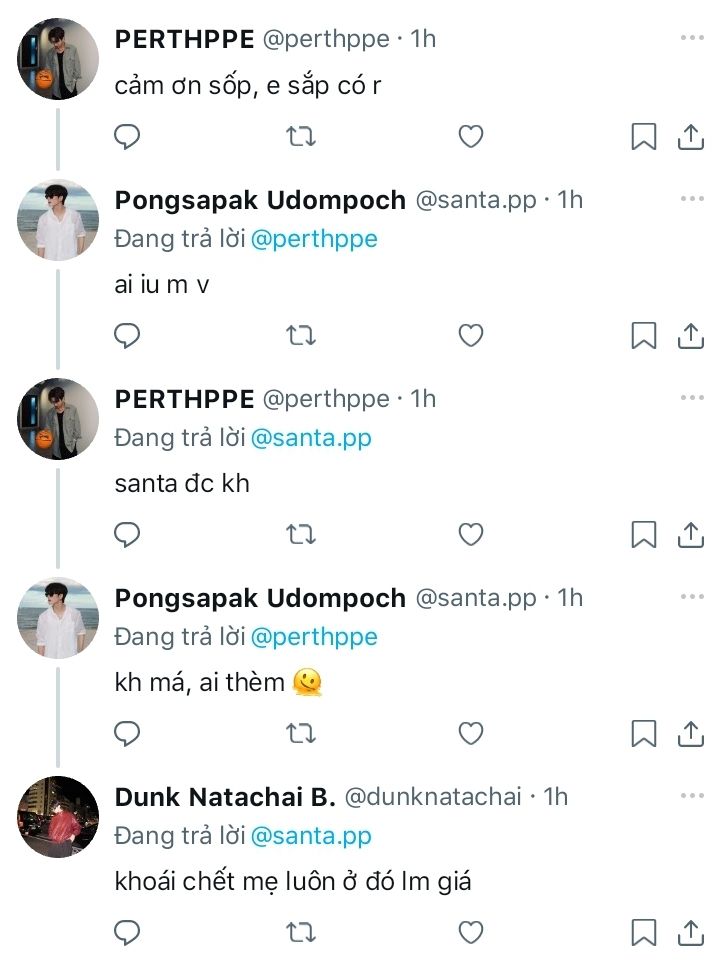Open overflow menu on "cảm ơn sốp" tweet

[691, 38]
